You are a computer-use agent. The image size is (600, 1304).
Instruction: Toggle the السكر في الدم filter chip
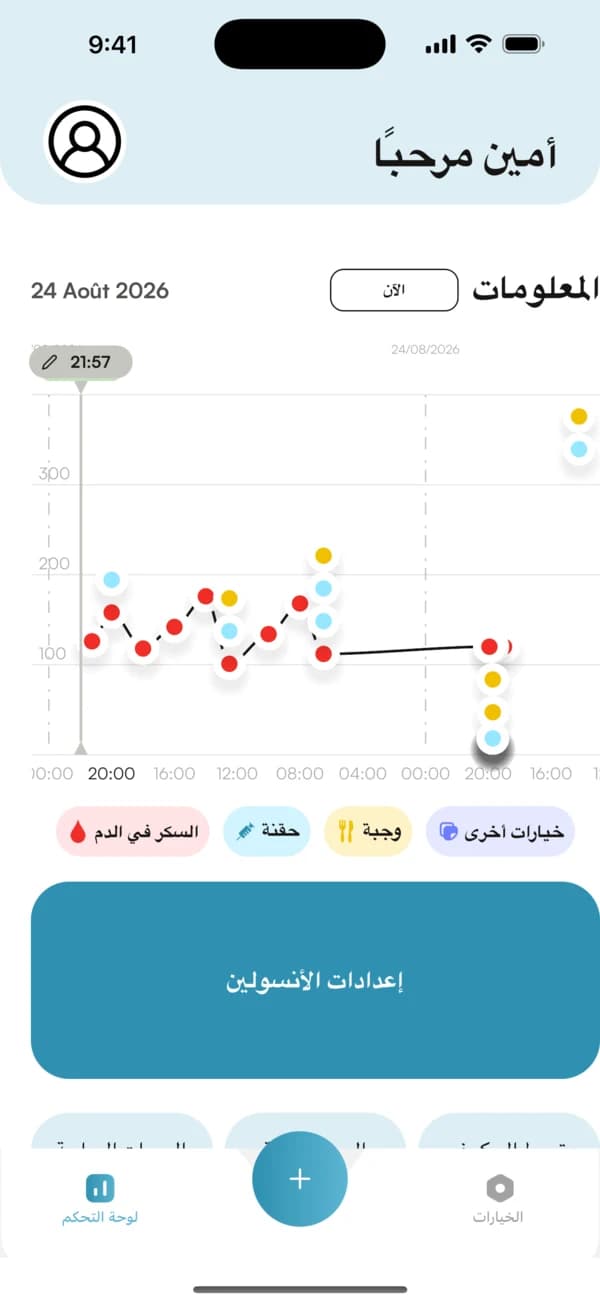coord(133,832)
